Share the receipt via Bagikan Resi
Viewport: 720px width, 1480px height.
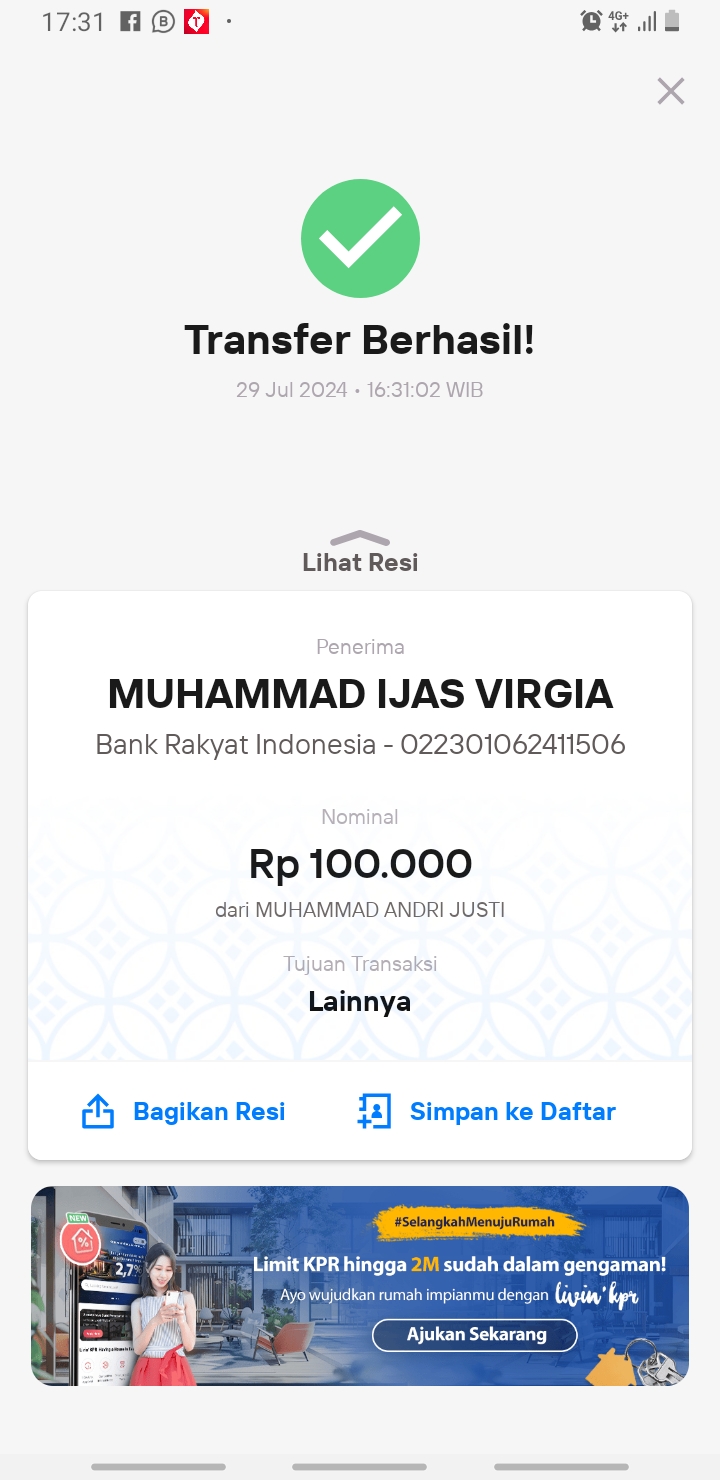184,1111
